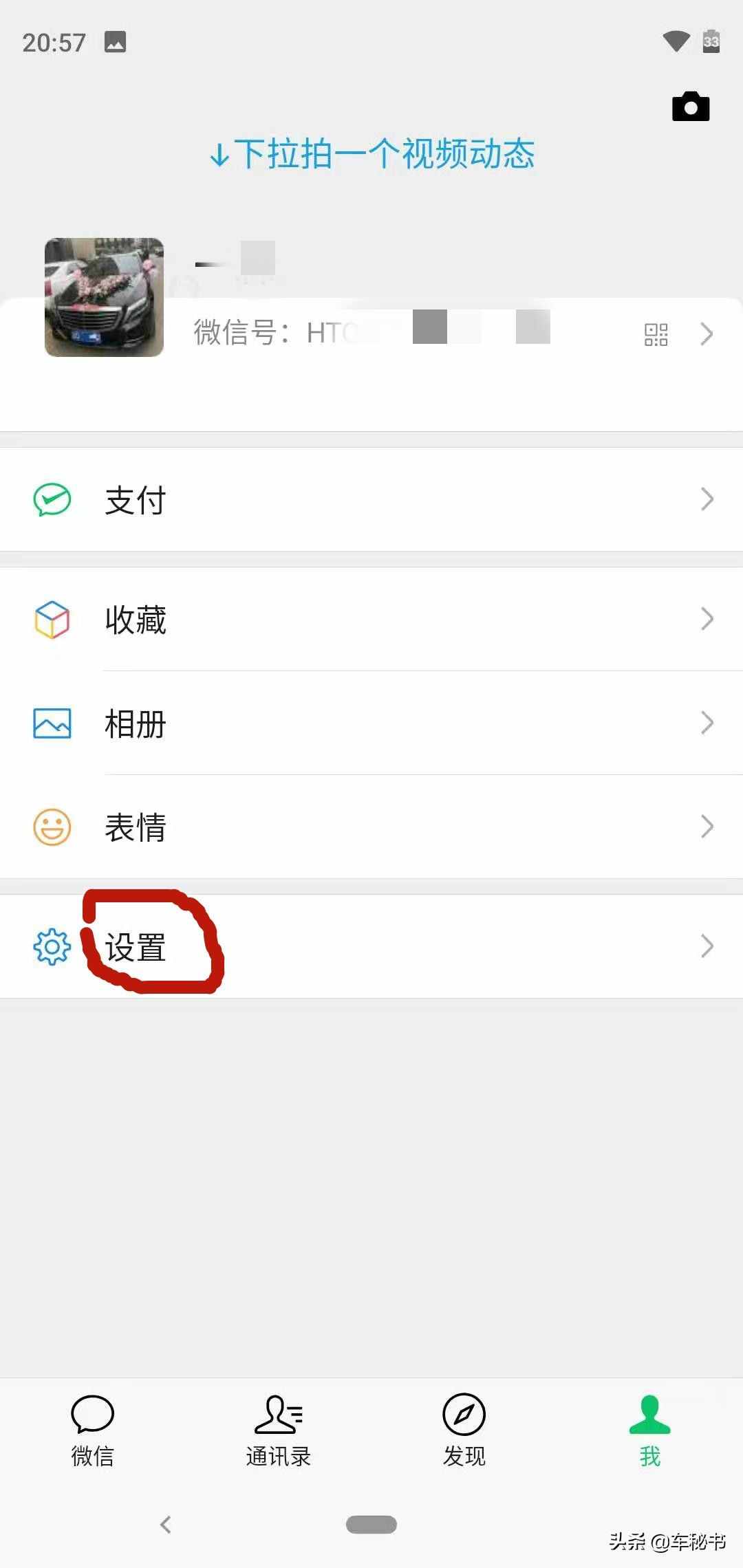Screen dimensions: 743x1568
Task: Tap the profile avatar picture
Action: tap(104, 297)
